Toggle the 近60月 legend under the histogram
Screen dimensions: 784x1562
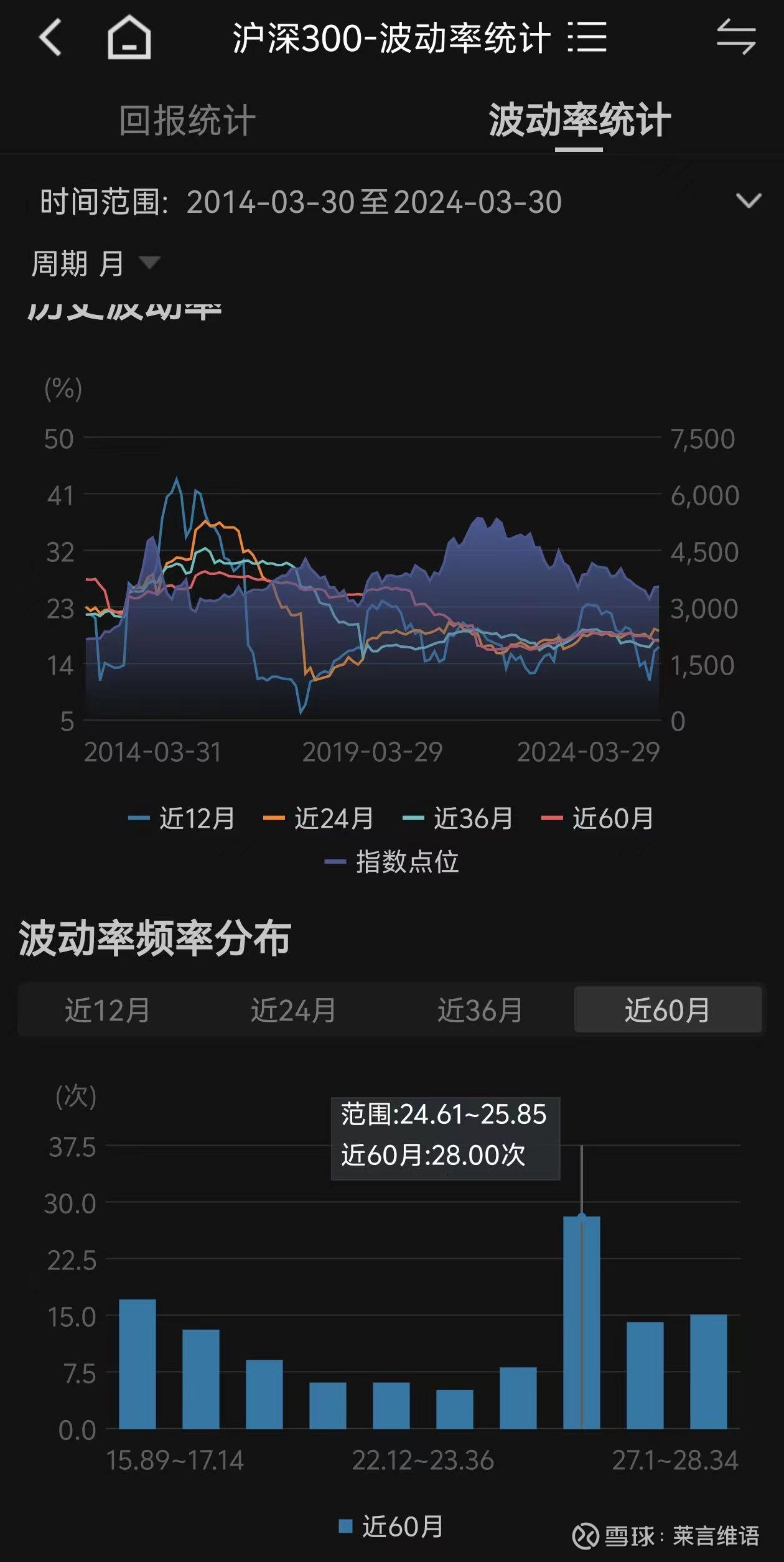(391, 1527)
